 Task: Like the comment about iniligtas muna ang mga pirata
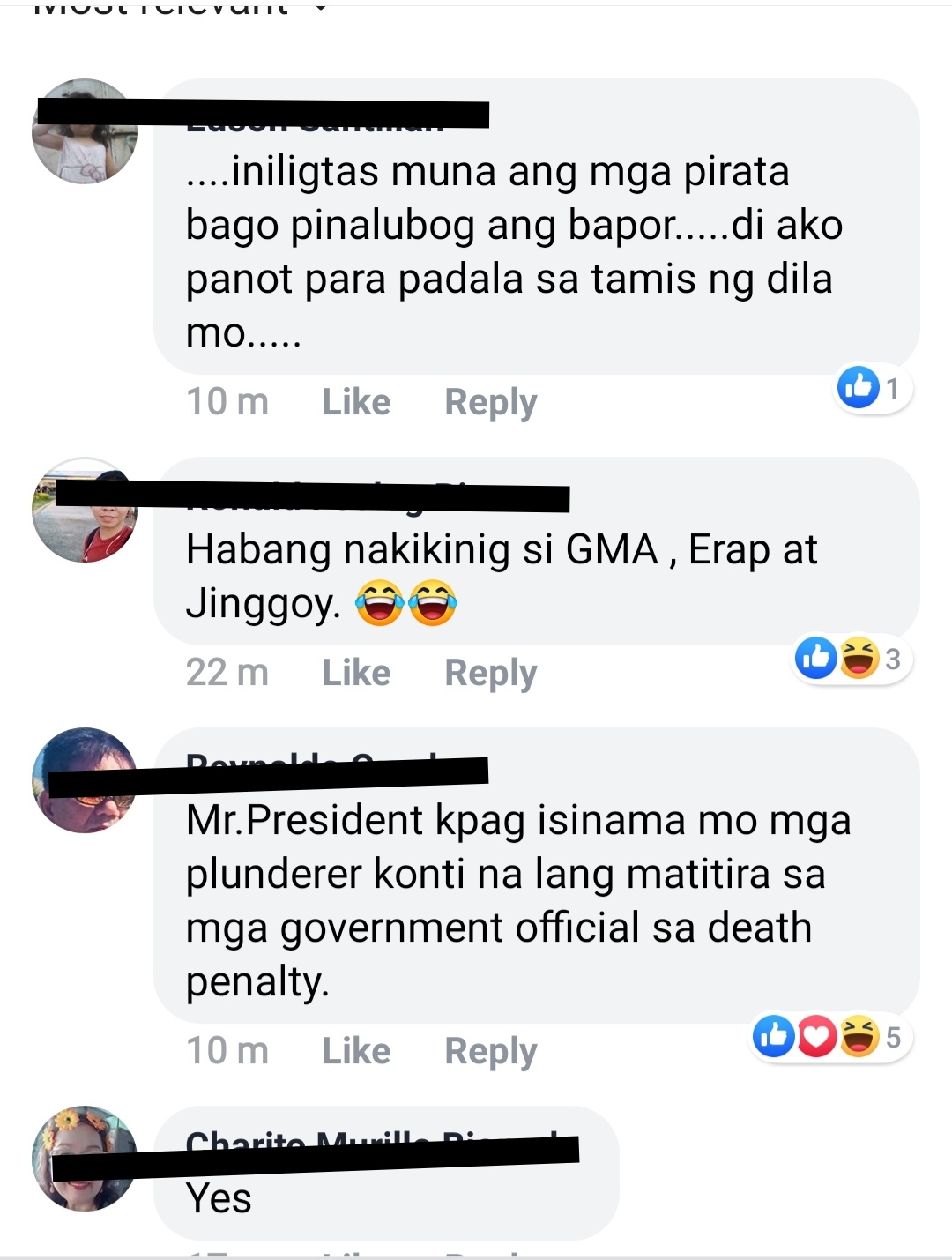(x=356, y=402)
